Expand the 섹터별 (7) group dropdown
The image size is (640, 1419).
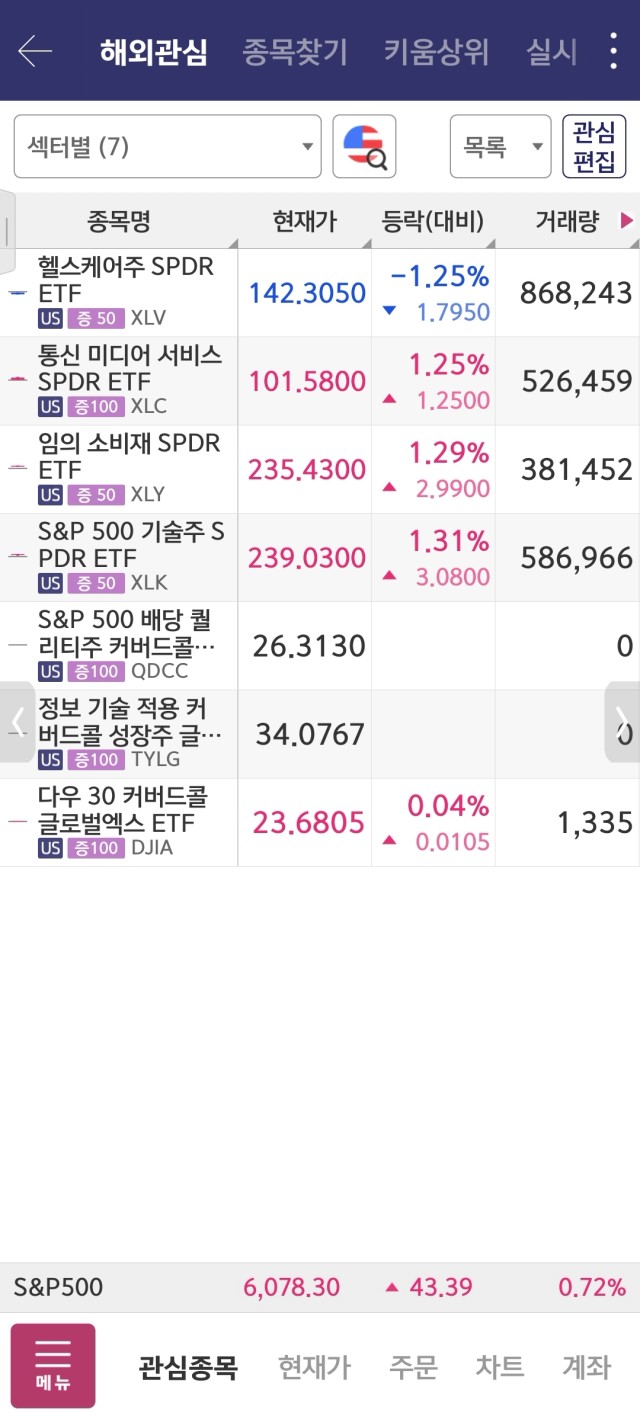(168, 147)
